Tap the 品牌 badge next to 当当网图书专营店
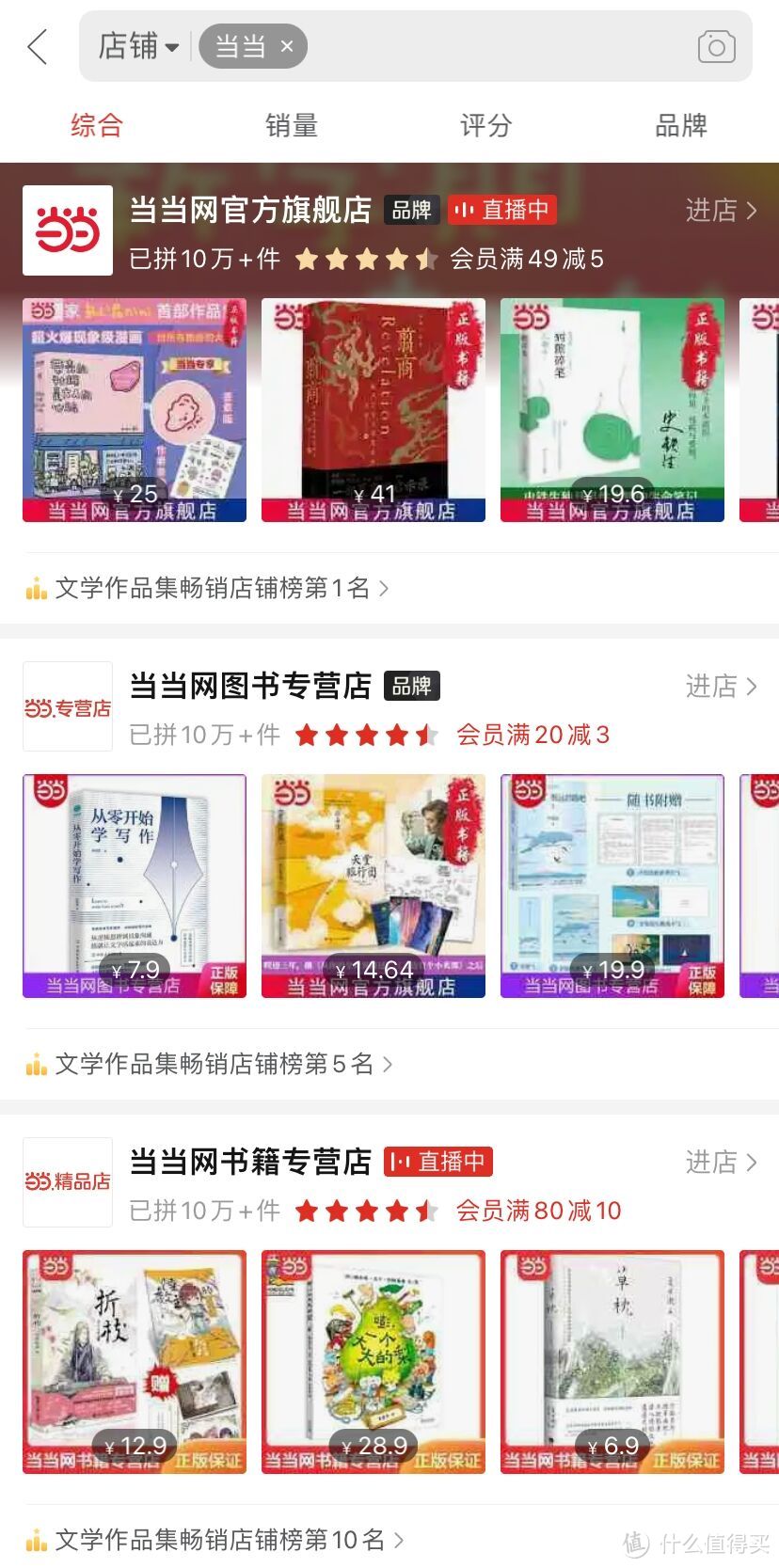The image size is (779, 1568). 412,686
